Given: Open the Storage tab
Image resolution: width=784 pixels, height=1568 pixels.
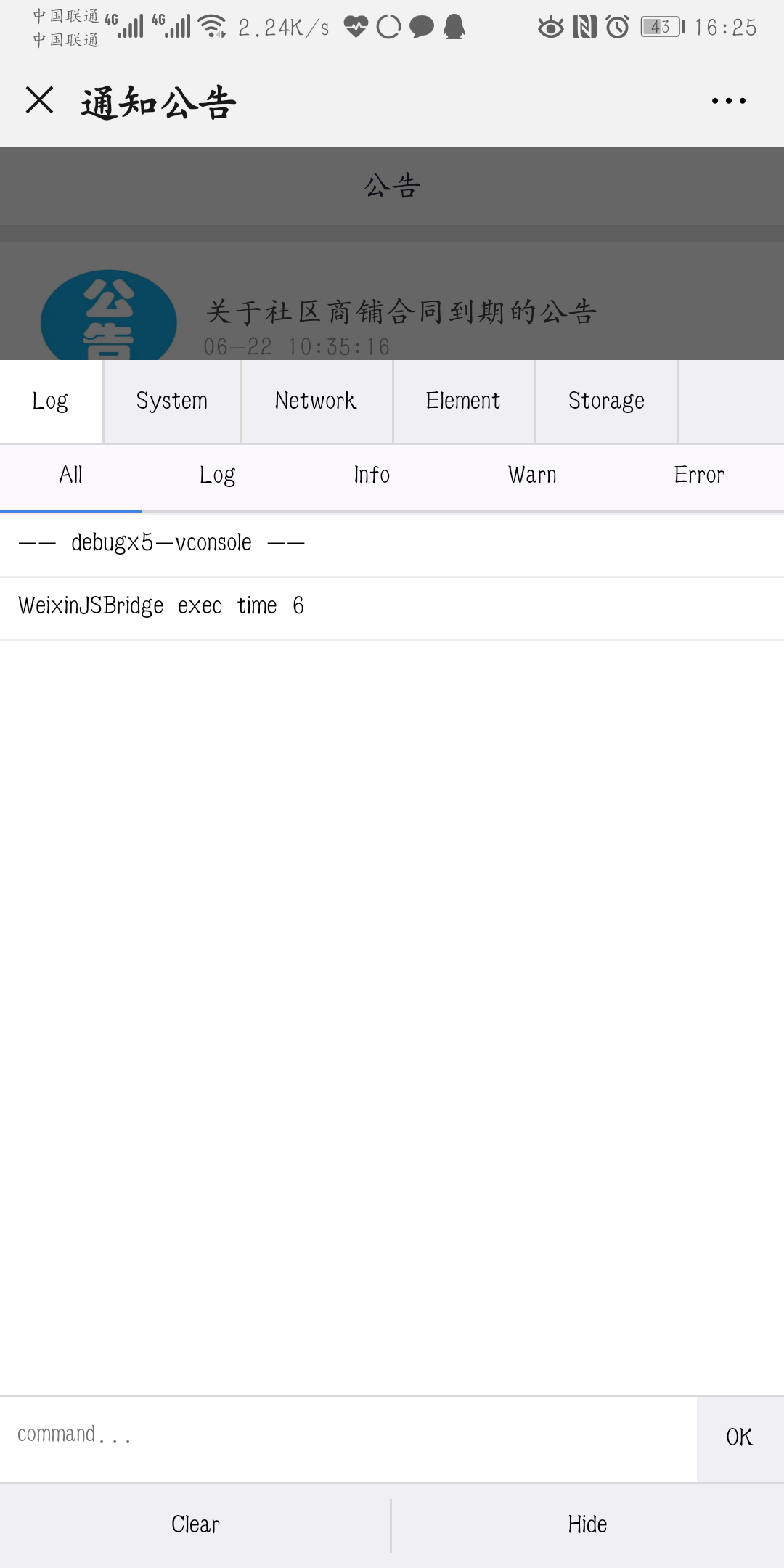Looking at the screenshot, I should coord(607,401).
